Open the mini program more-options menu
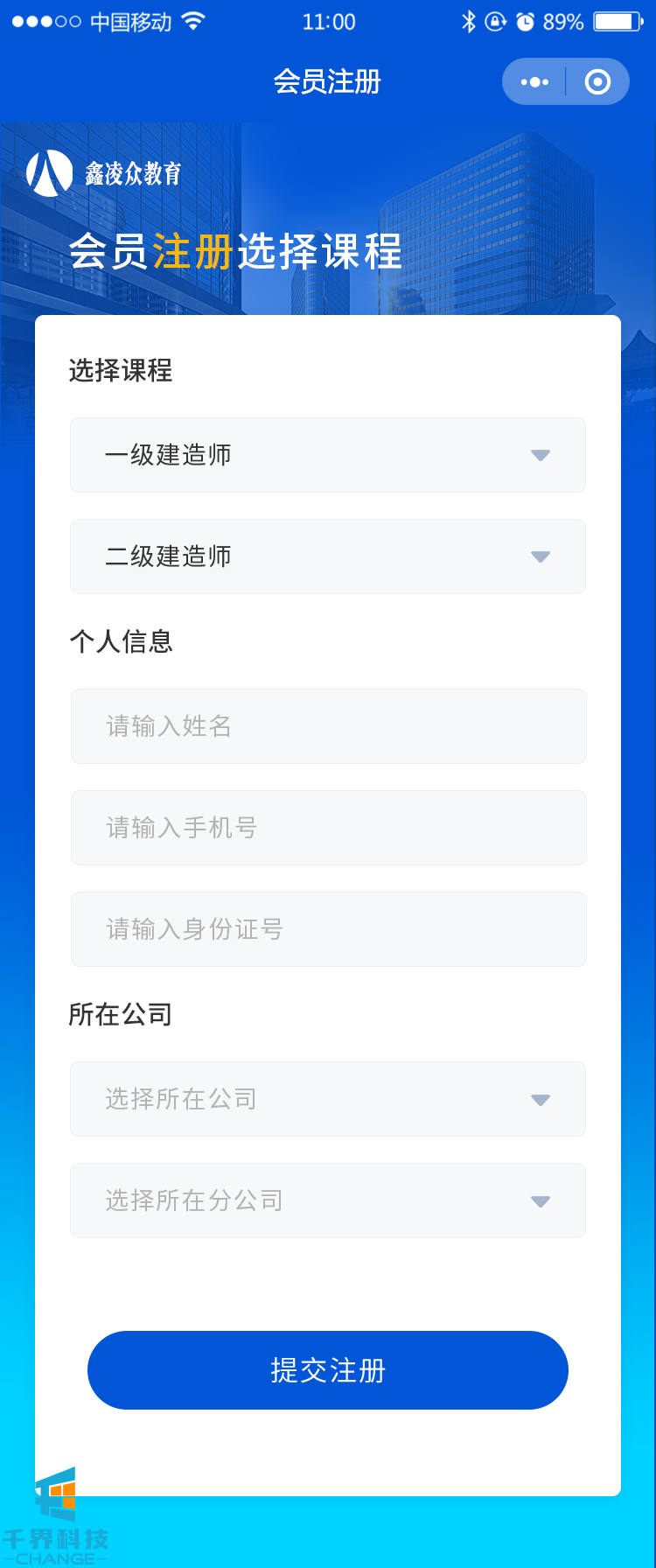This screenshot has height=1568, width=656. pos(534,82)
